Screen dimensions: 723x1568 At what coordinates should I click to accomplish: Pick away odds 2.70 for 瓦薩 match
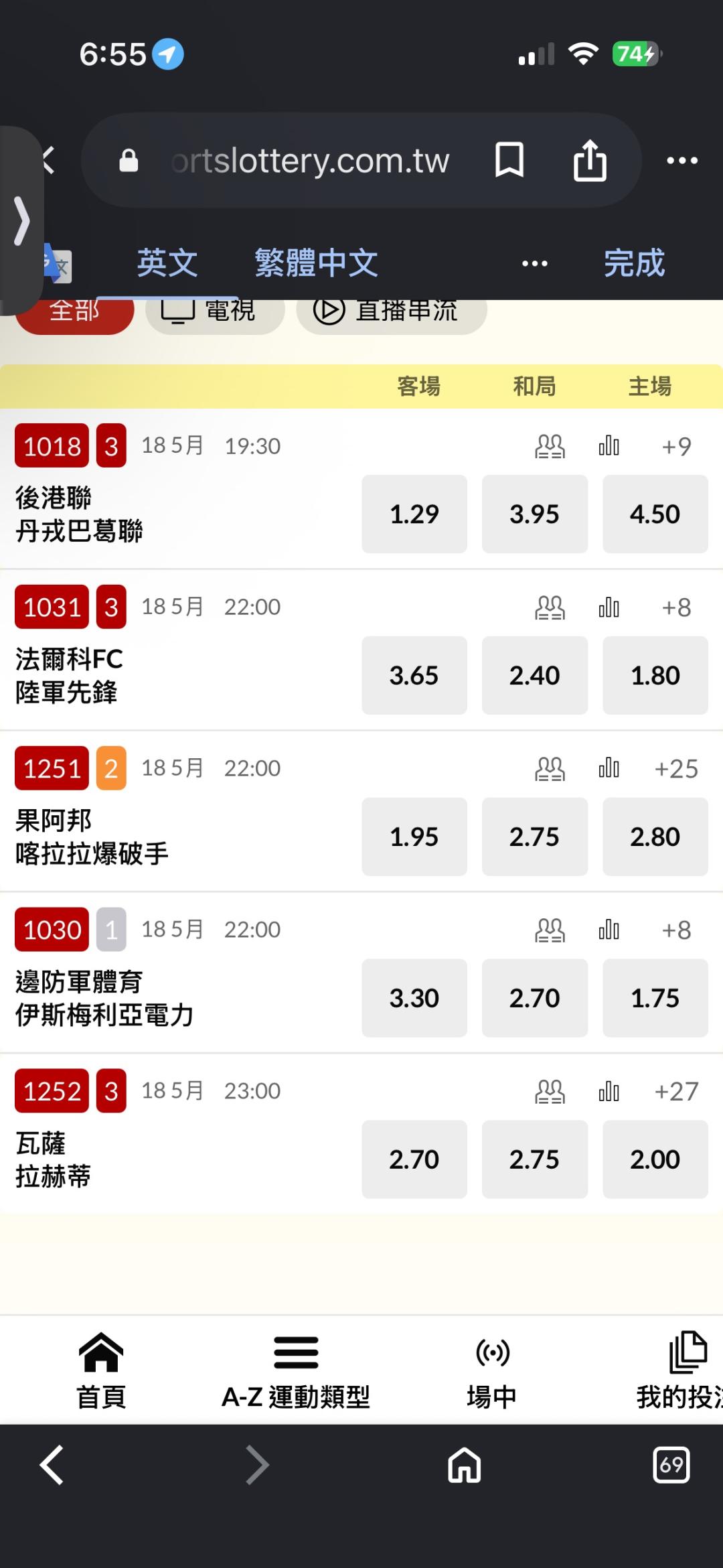pyautogui.click(x=414, y=1159)
